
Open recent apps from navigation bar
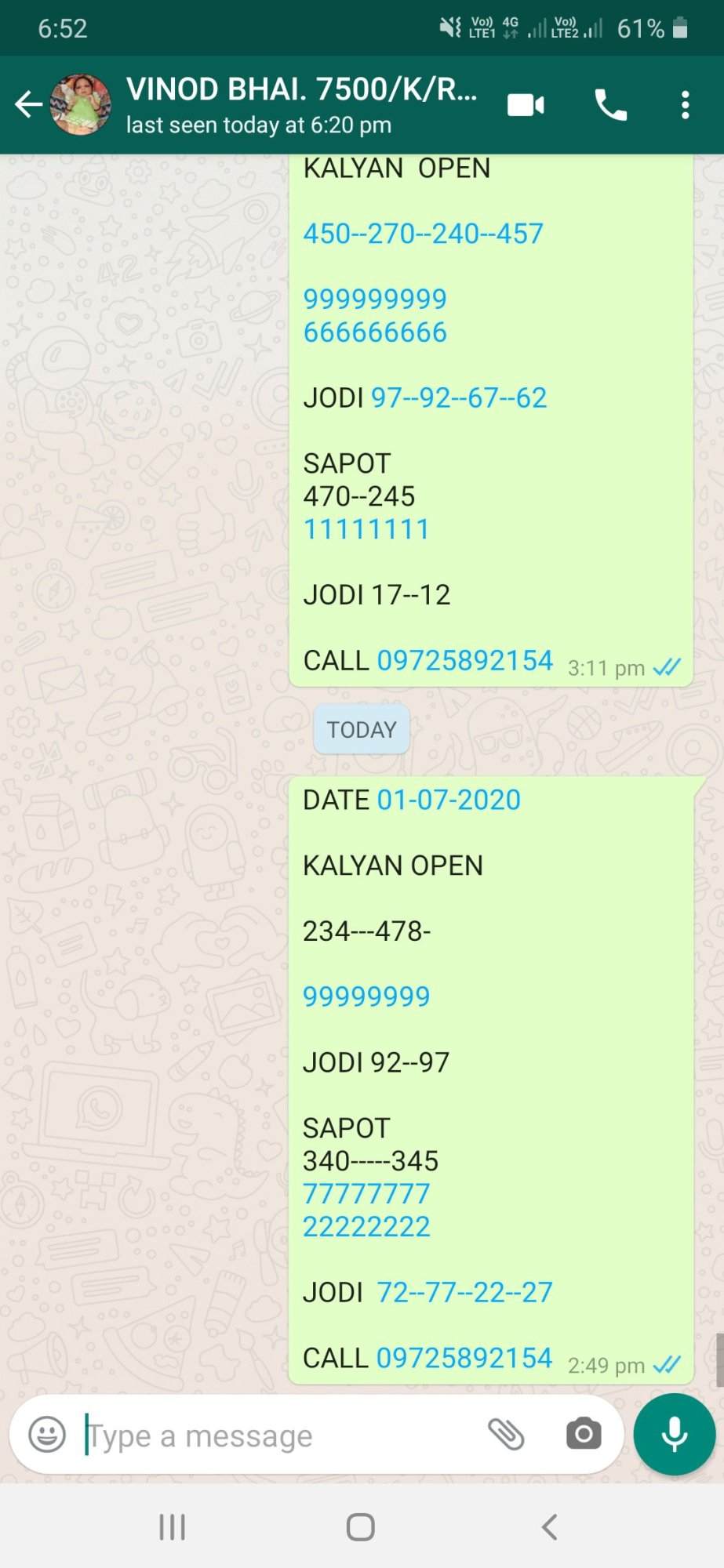(x=172, y=1526)
